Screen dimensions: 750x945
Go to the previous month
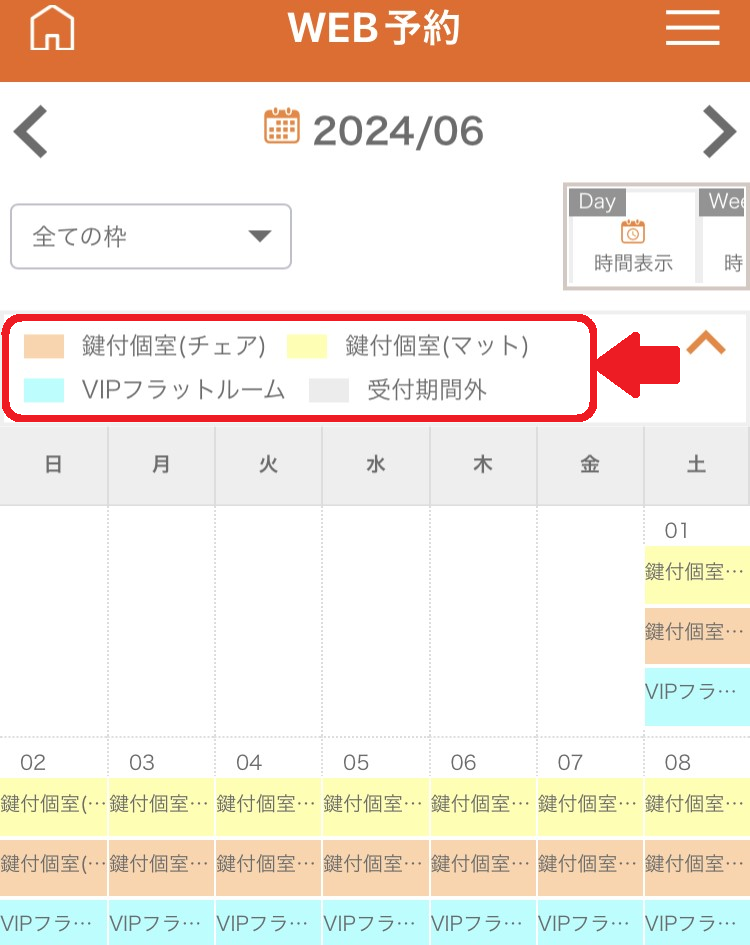(31, 131)
